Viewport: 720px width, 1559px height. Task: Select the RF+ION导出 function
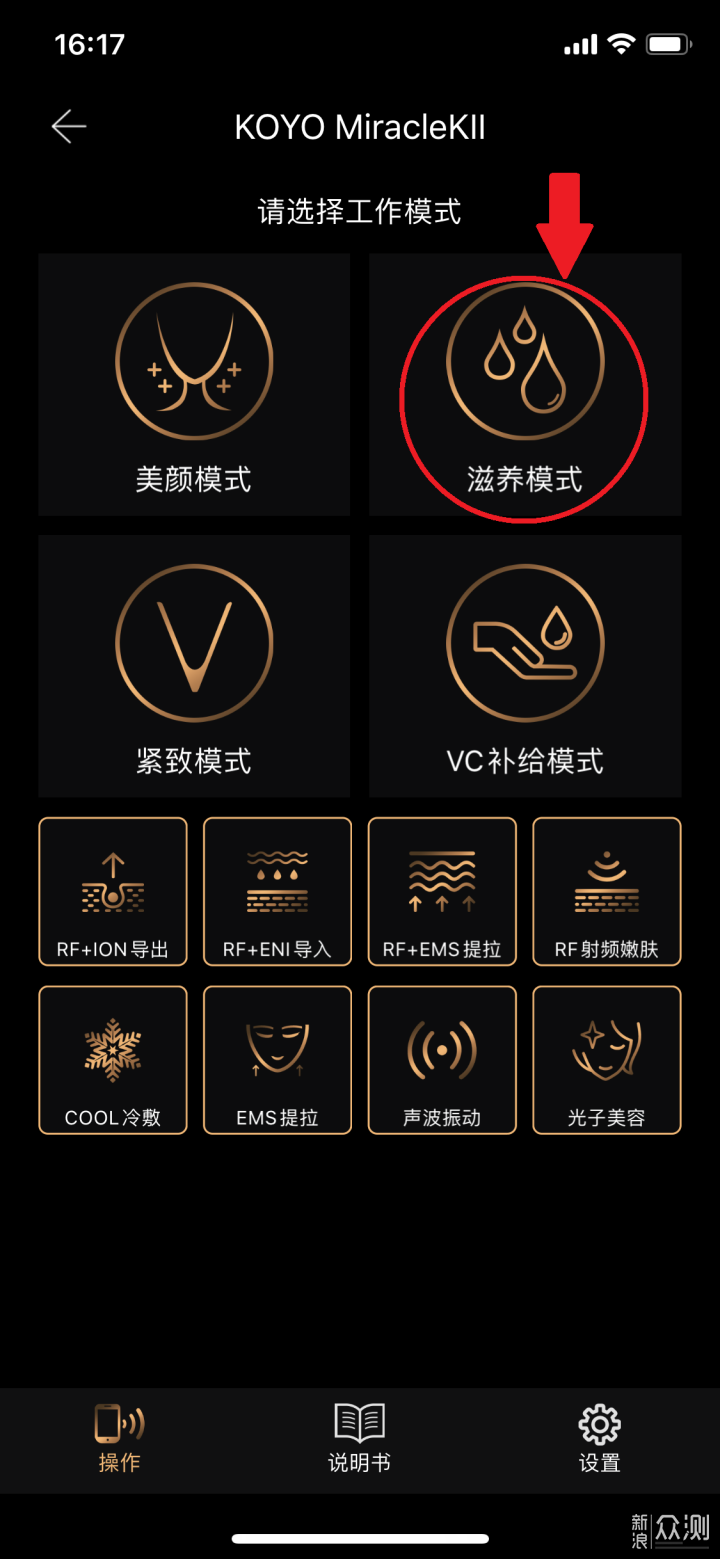(113, 891)
